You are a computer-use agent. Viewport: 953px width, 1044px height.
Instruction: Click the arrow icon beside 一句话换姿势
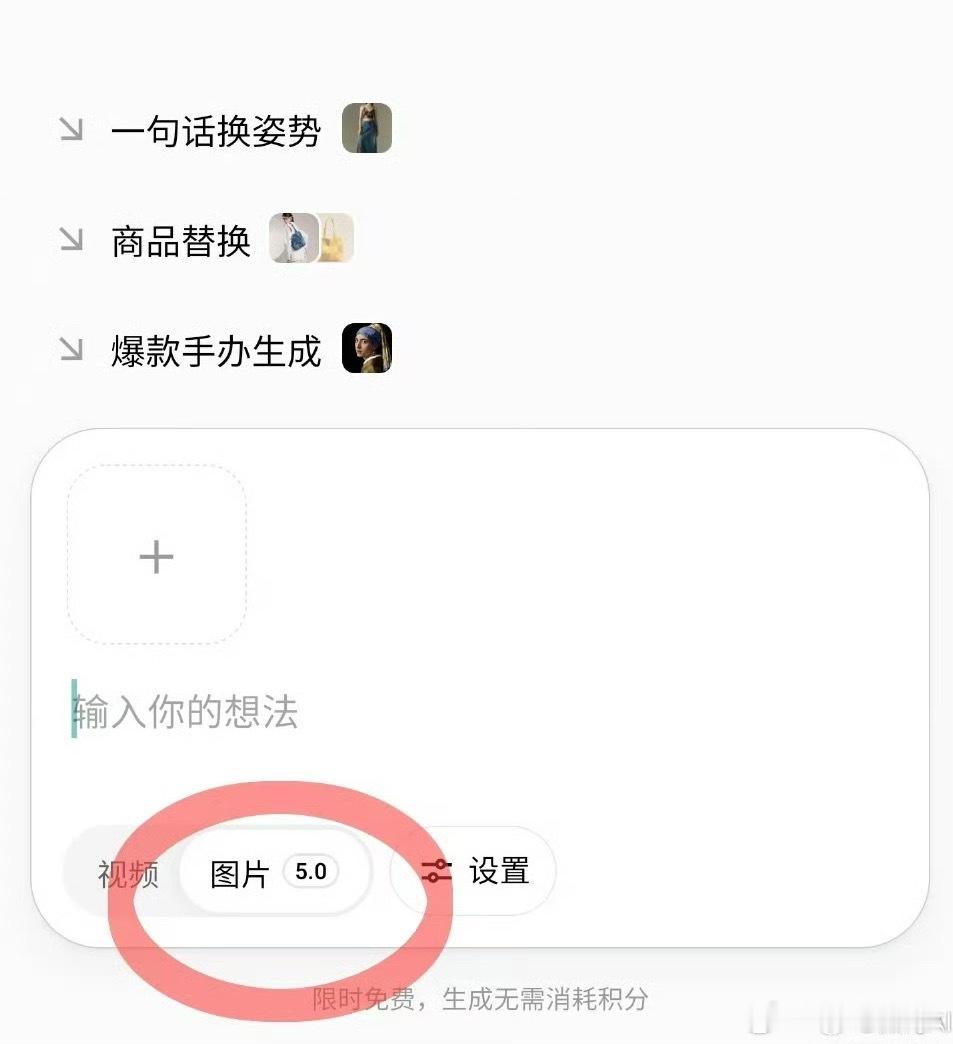click(70, 129)
